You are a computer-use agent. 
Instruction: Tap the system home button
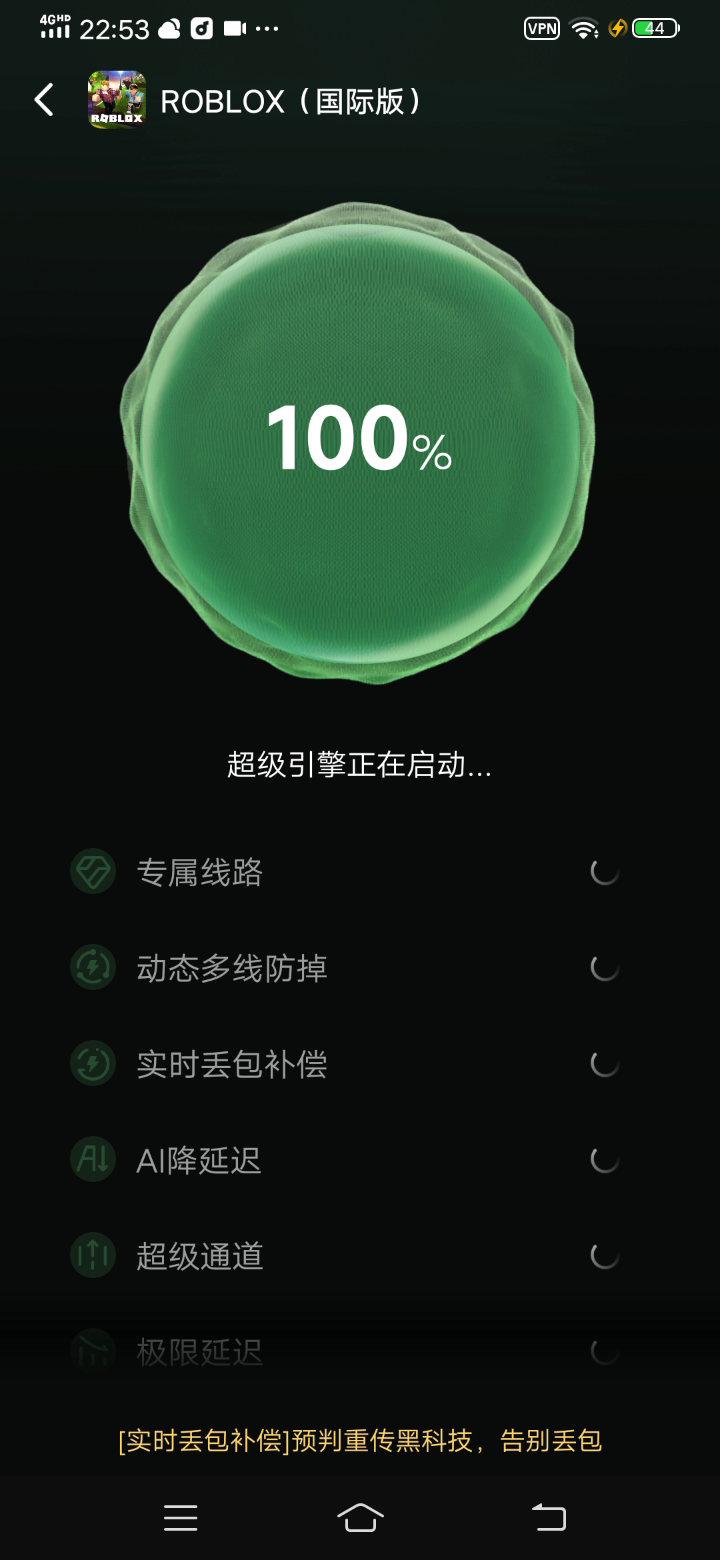pos(360,1517)
